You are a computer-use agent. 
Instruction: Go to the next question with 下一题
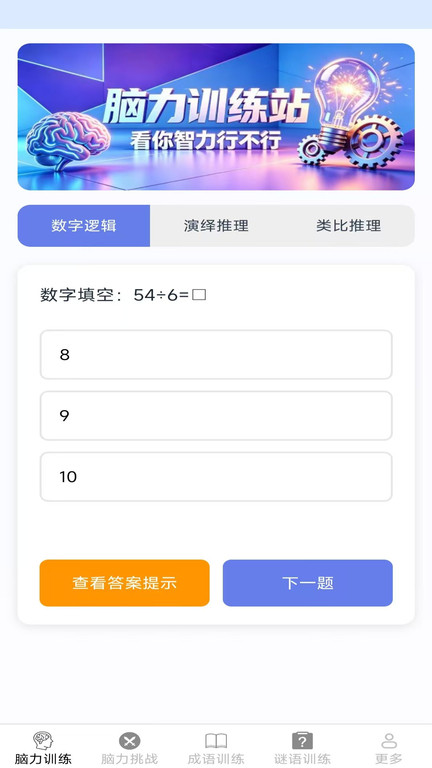308,583
